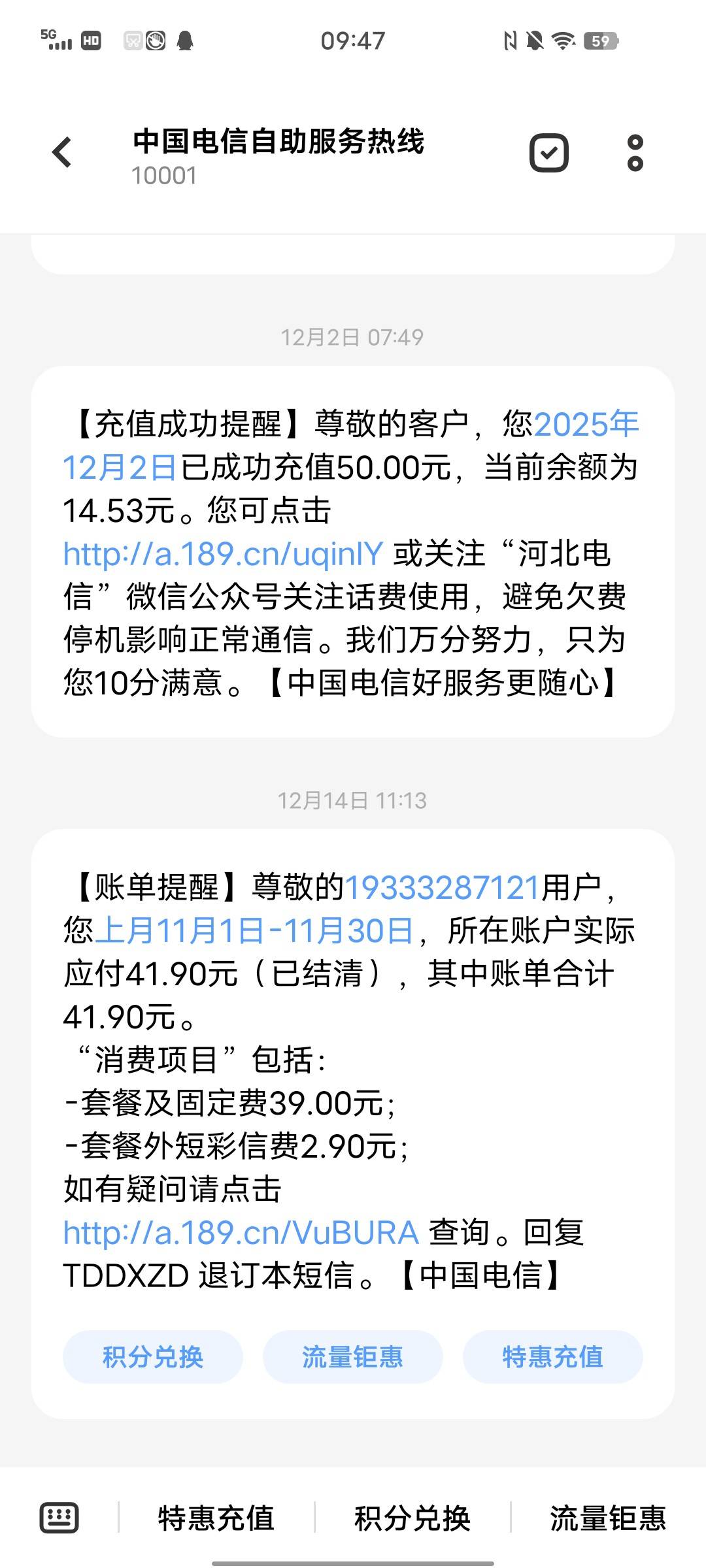Open 特惠充值 in the bottom menu
The image size is (706, 1568).
click(216, 1517)
